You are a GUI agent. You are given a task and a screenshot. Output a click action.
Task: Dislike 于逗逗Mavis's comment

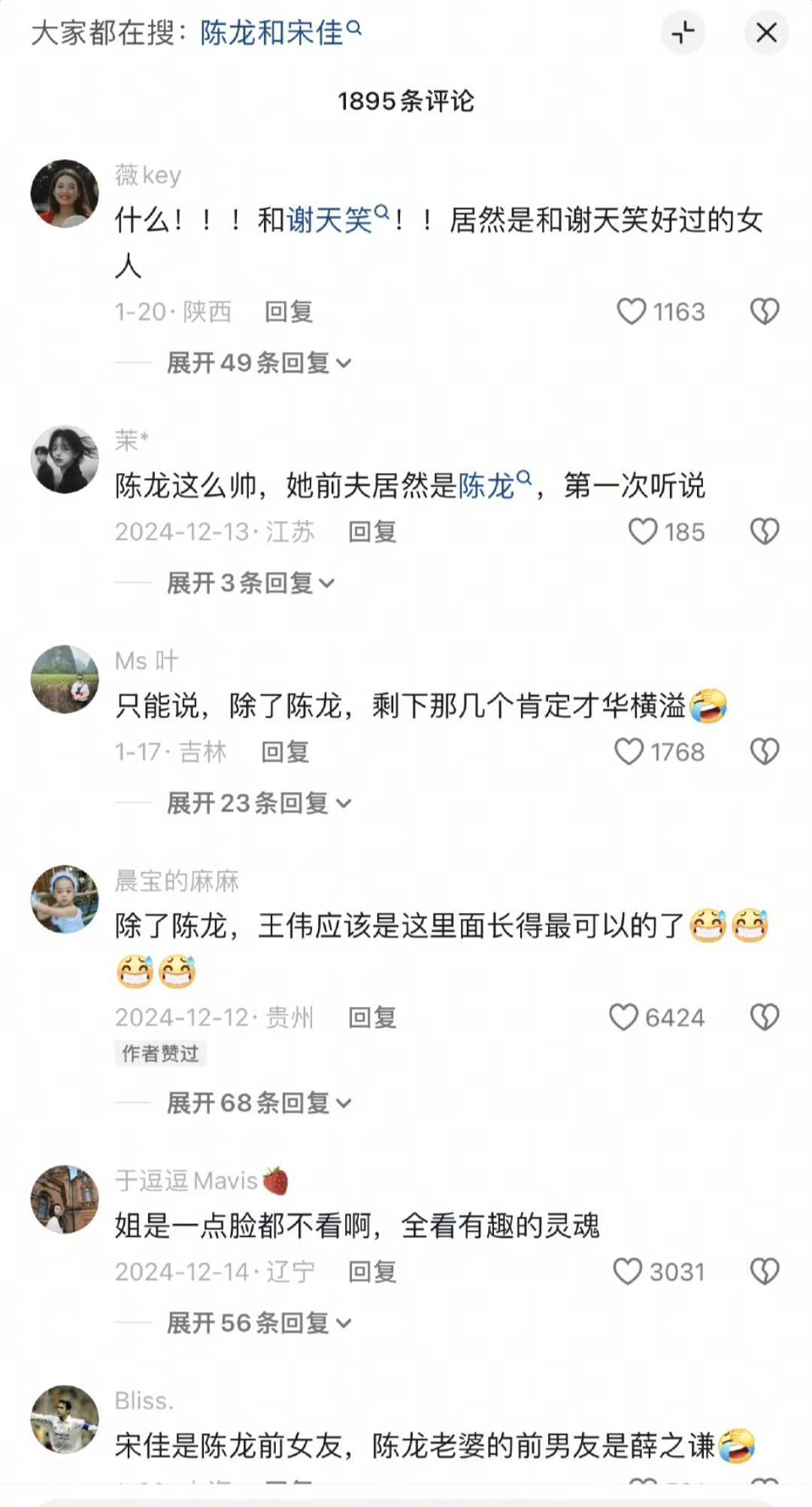coord(765,1272)
